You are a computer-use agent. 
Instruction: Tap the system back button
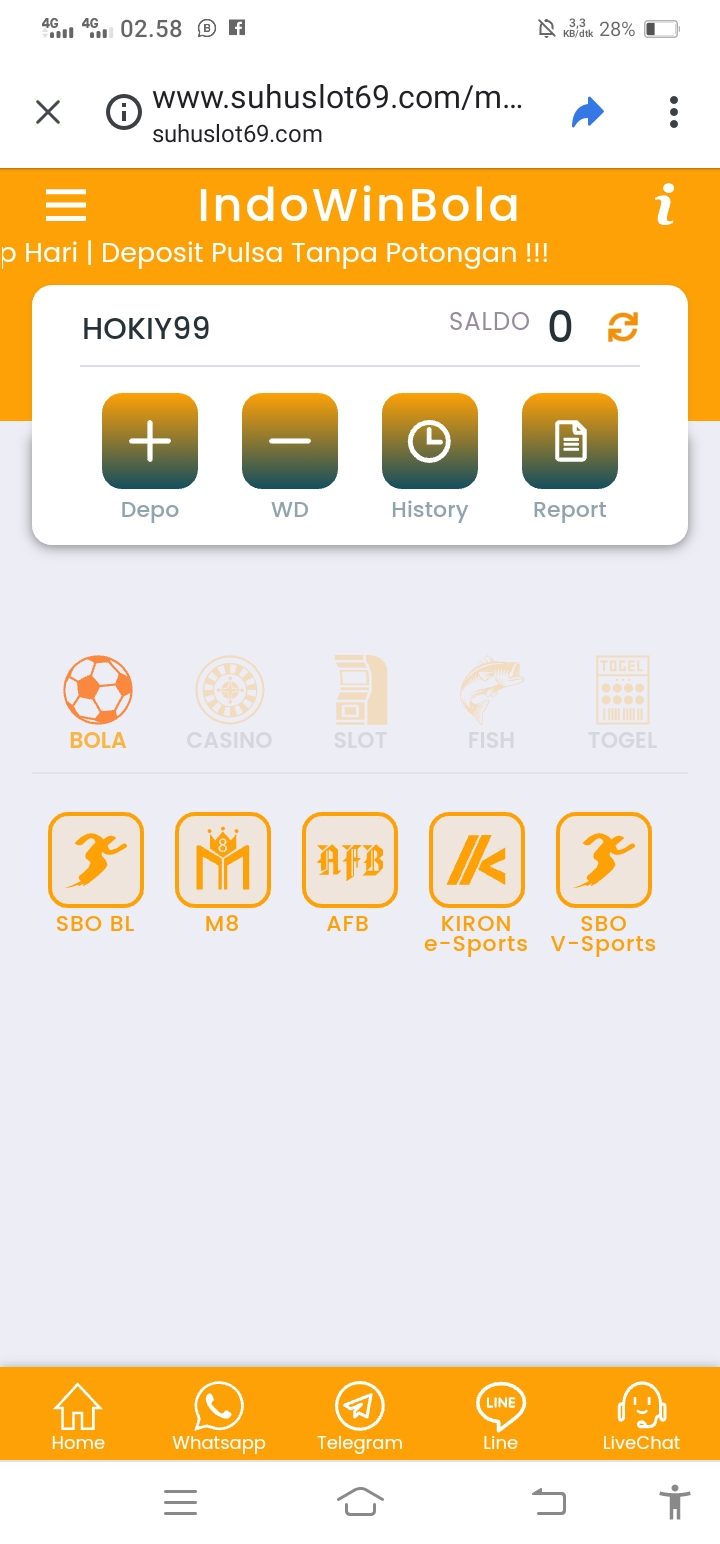point(548,1501)
